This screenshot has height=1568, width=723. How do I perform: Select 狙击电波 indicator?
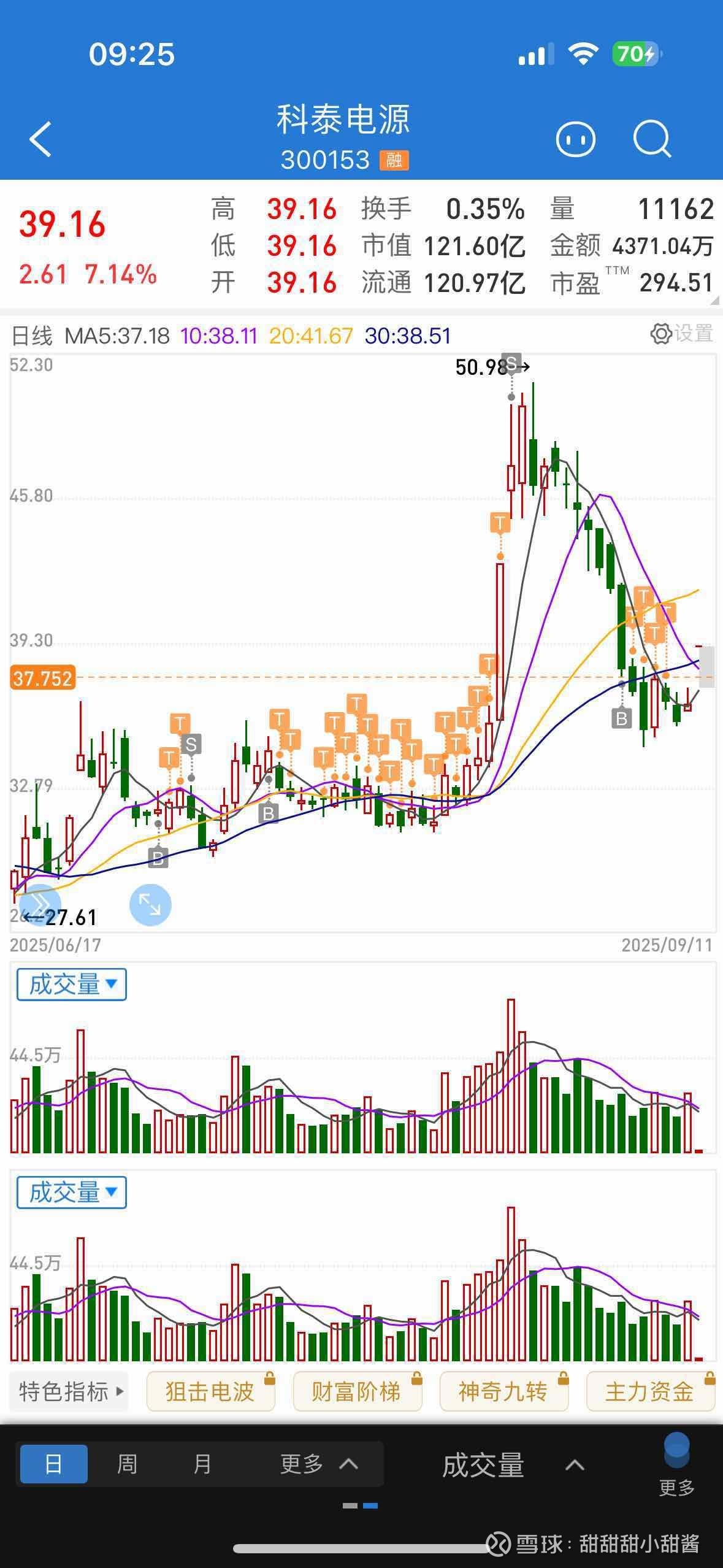[210, 1391]
